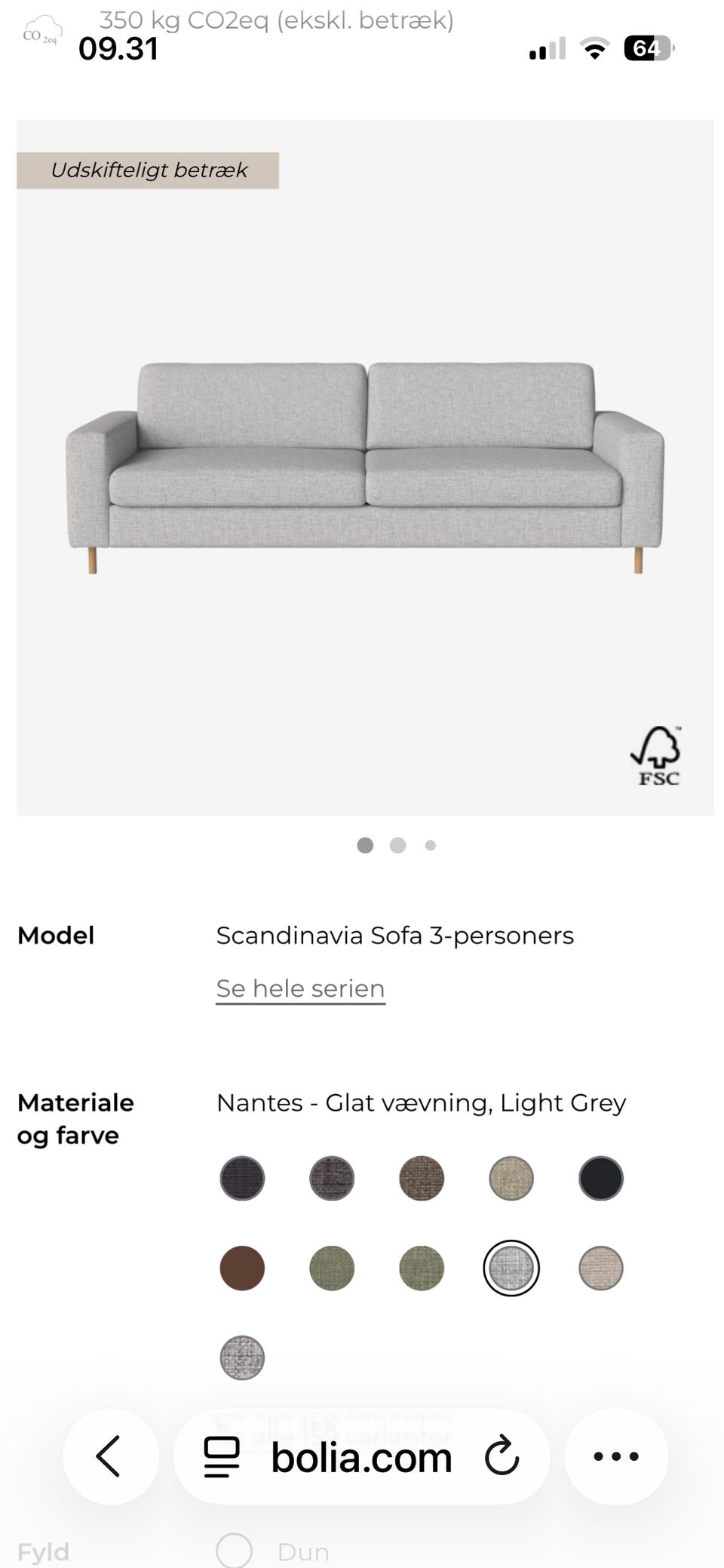Image resolution: width=724 pixels, height=1568 pixels.
Task: Select the dark navy fabric swatch
Action: 600,1179
